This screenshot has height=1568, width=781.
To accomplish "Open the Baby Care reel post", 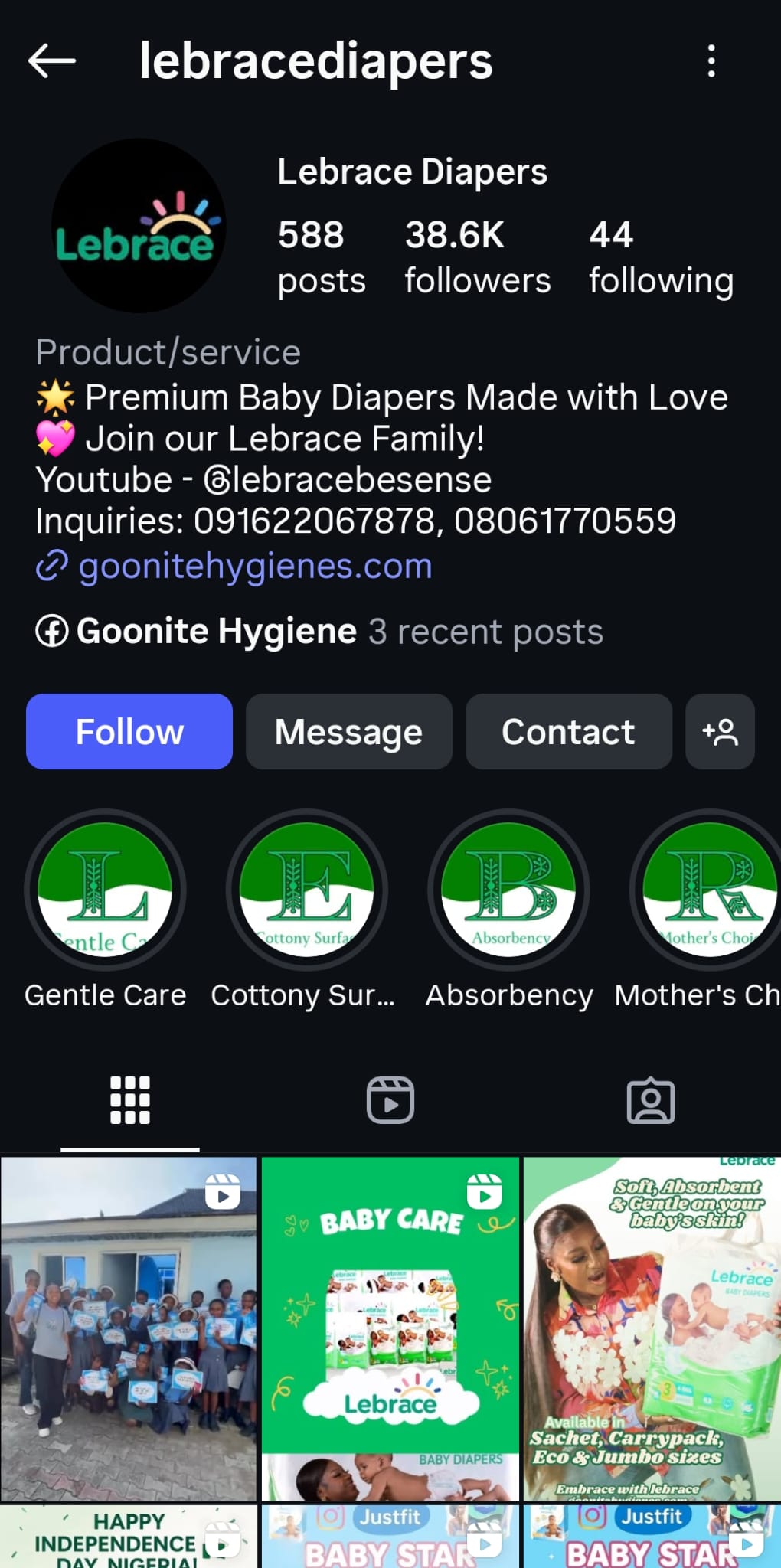I will click(390, 1328).
